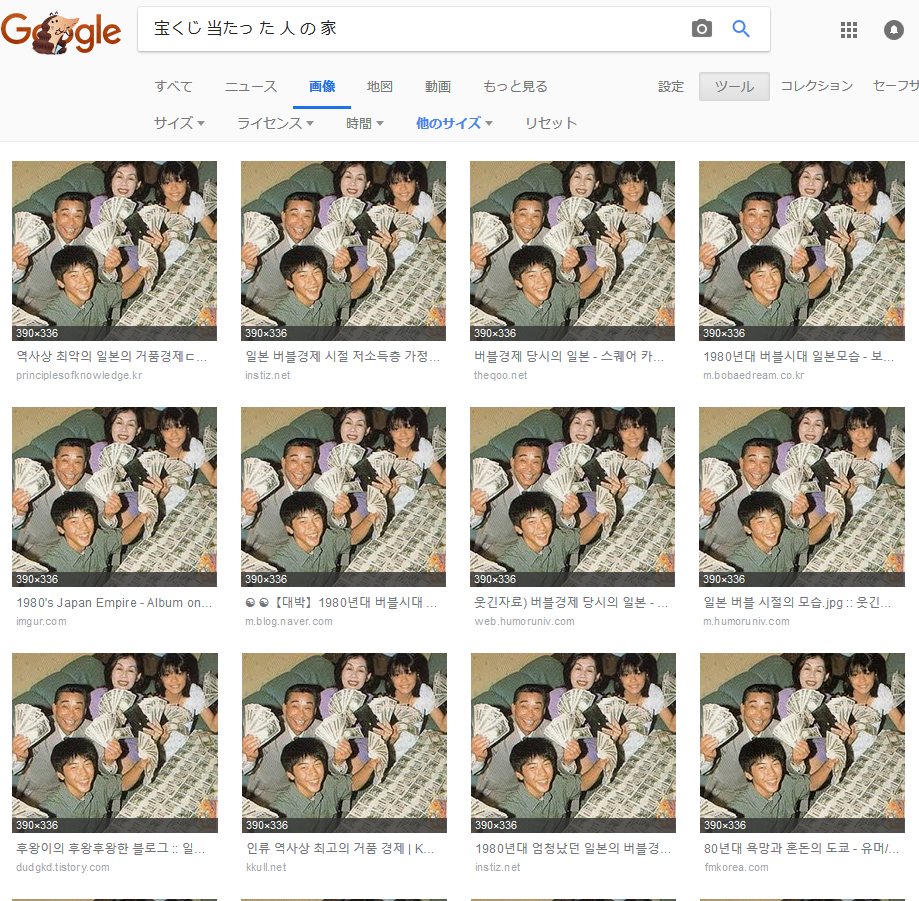Image resolution: width=919 pixels, height=901 pixels.
Task: Switch to the 地図 tab
Action: (380, 87)
